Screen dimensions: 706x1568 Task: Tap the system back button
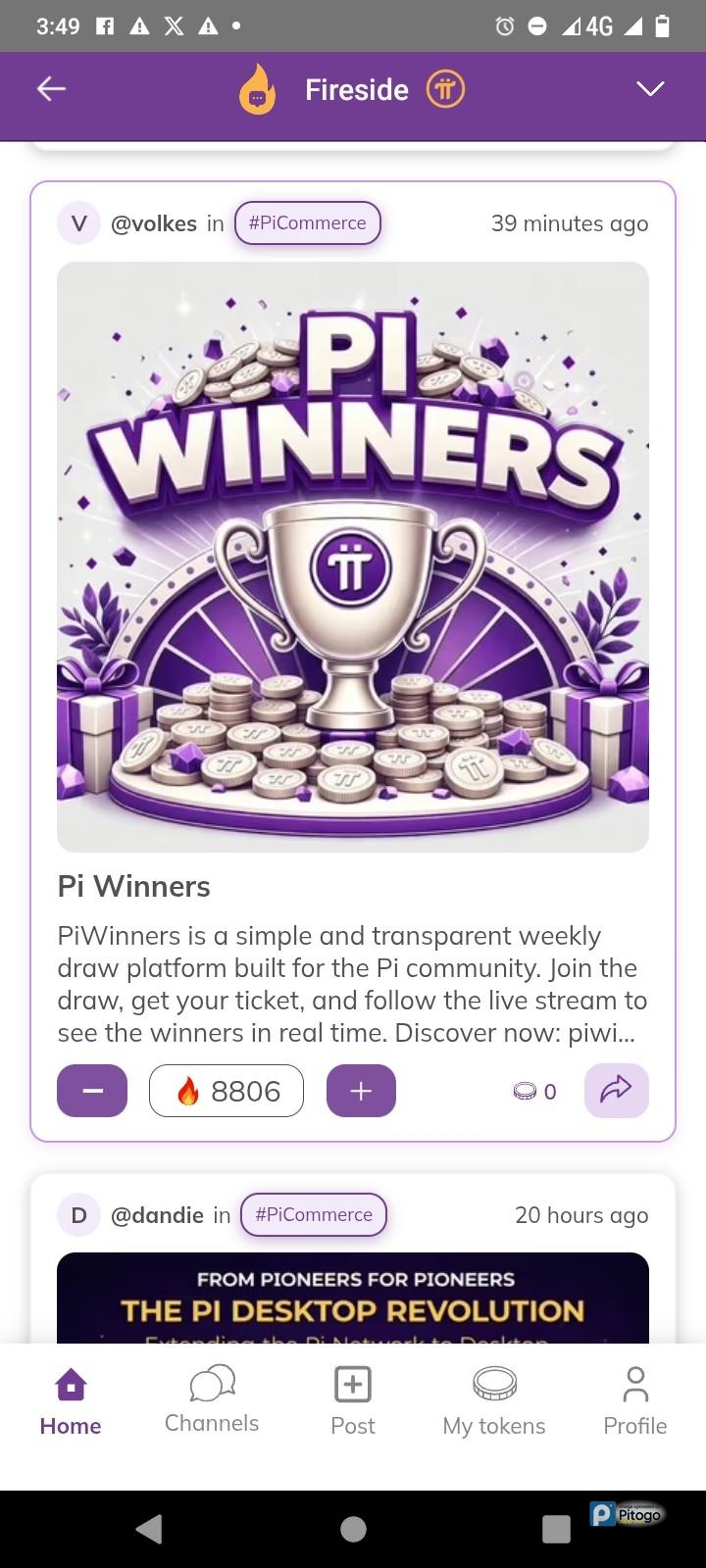pos(149,1529)
